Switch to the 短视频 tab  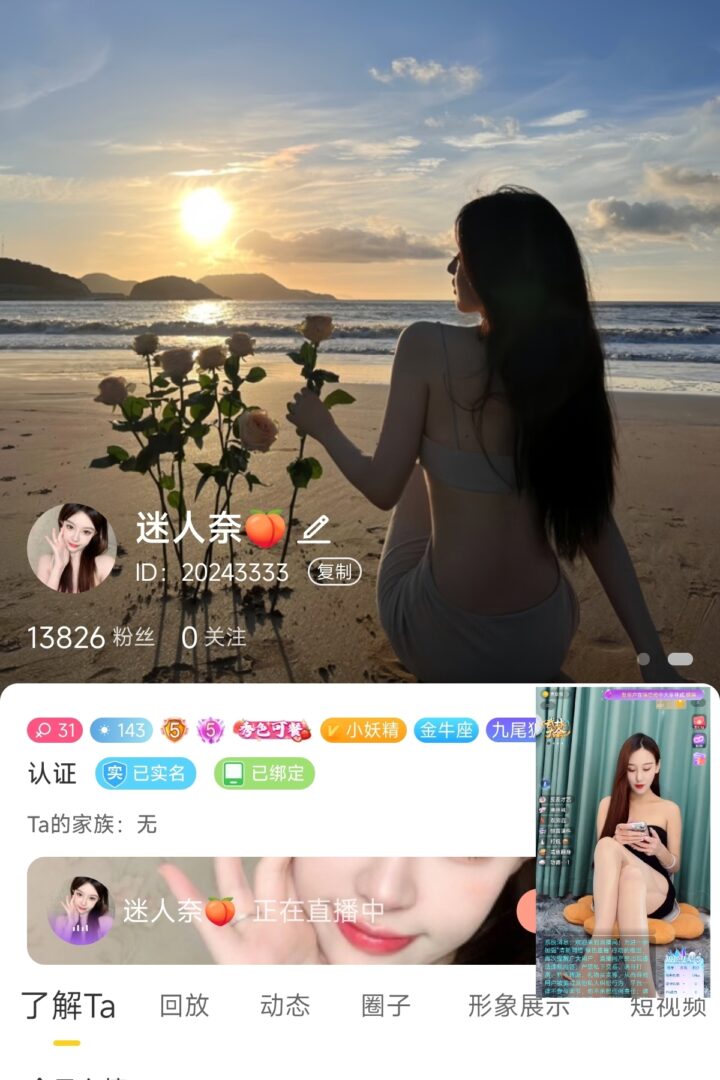668,1006
